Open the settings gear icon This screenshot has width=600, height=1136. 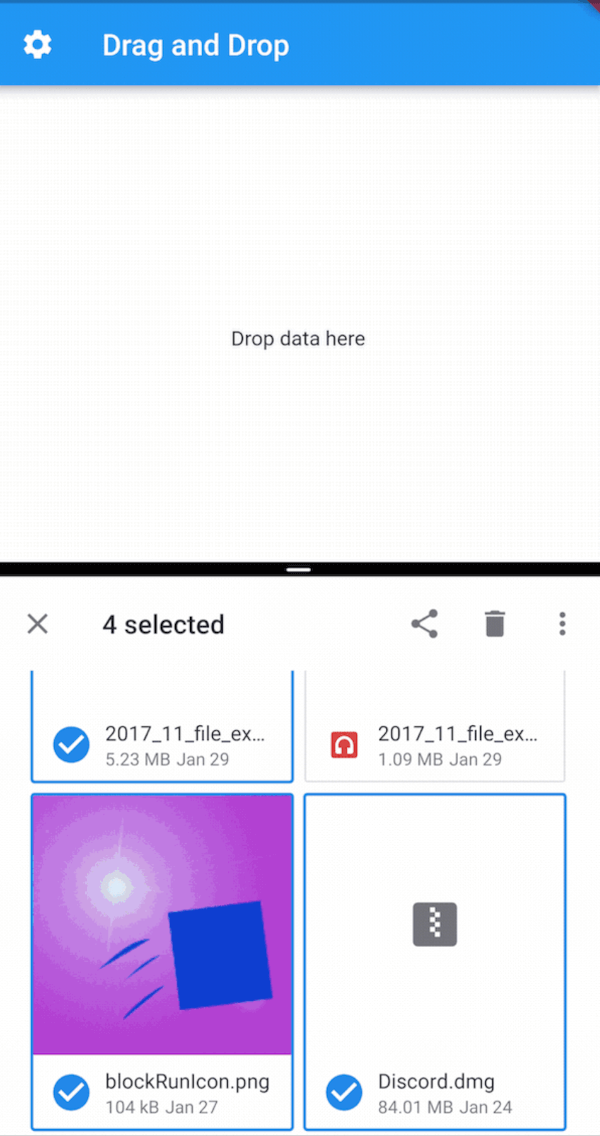pyautogui.click(x=38, y=45)
